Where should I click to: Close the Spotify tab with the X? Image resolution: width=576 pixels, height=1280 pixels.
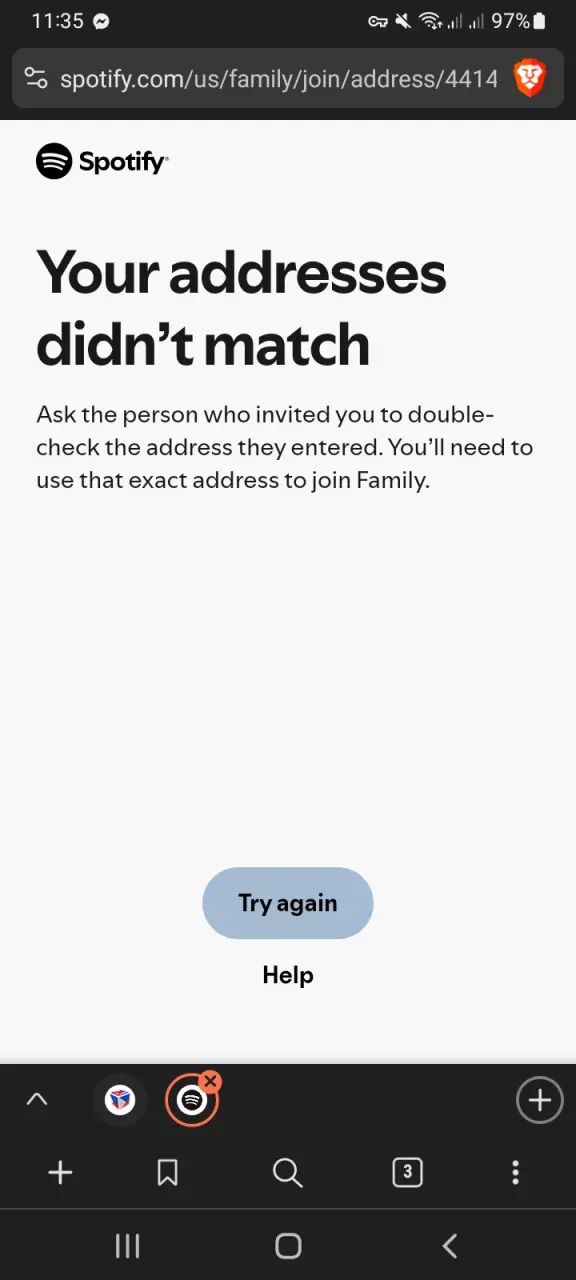coord(210,1081)
